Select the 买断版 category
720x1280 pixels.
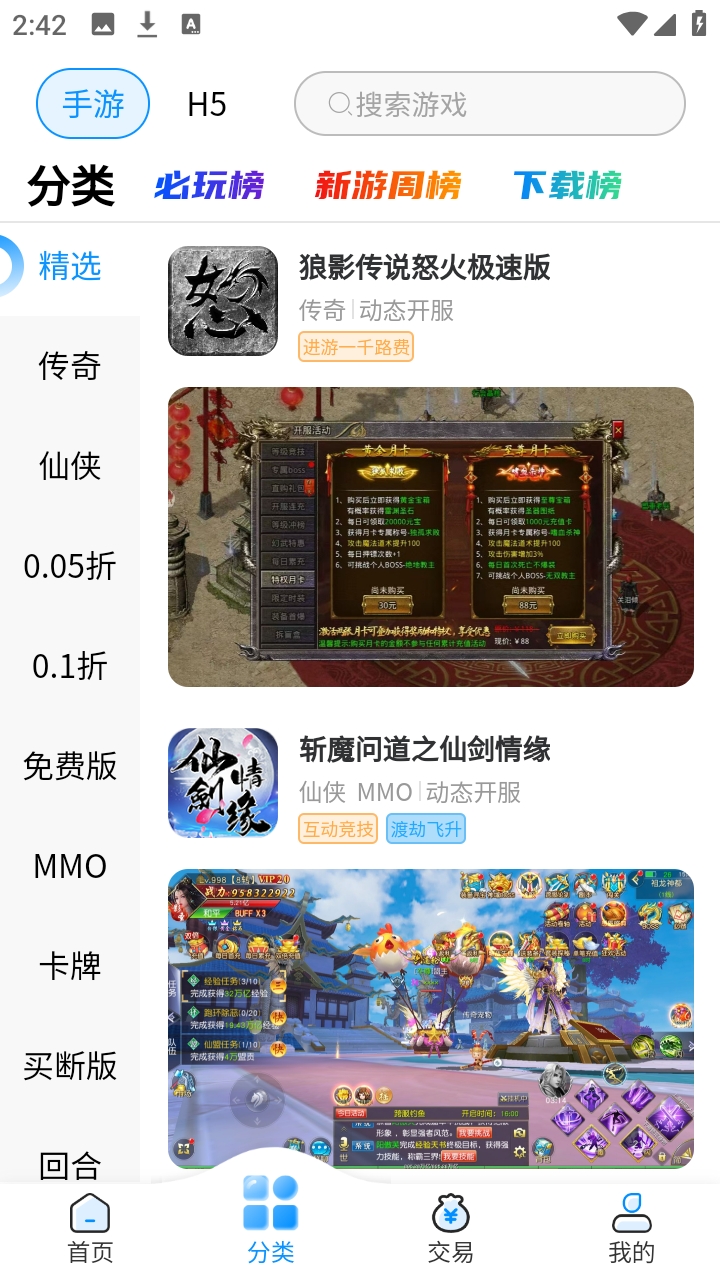point(70,1066)
